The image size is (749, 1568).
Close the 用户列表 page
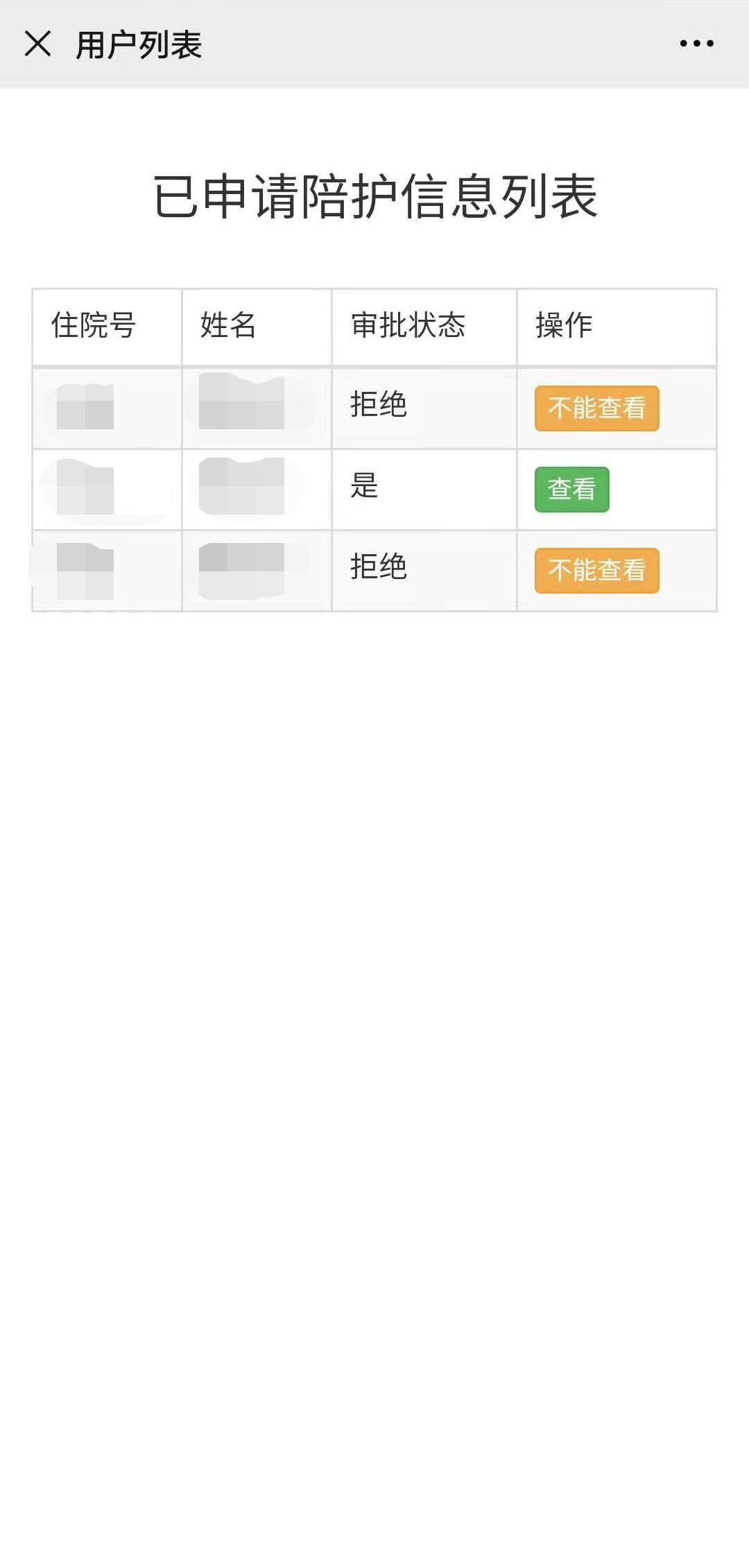pyautogui.click(x=37, y=44)
